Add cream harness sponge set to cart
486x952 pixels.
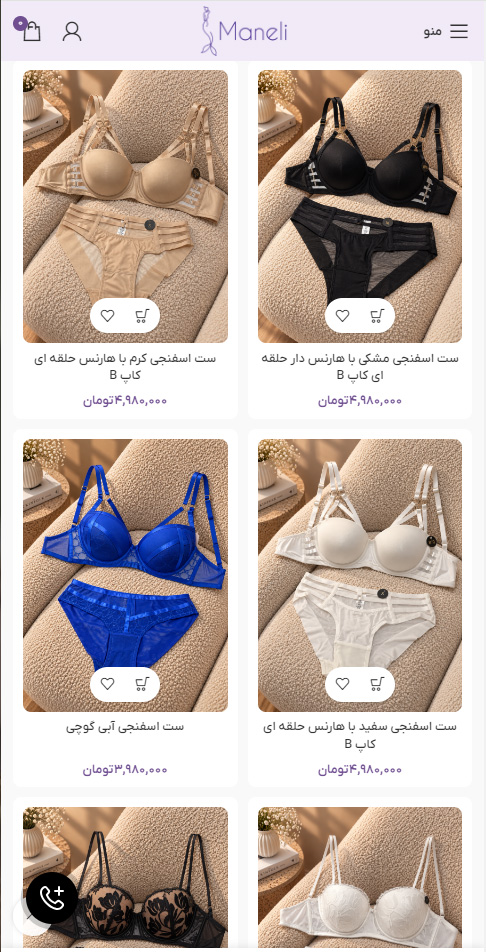click(142, 316)
